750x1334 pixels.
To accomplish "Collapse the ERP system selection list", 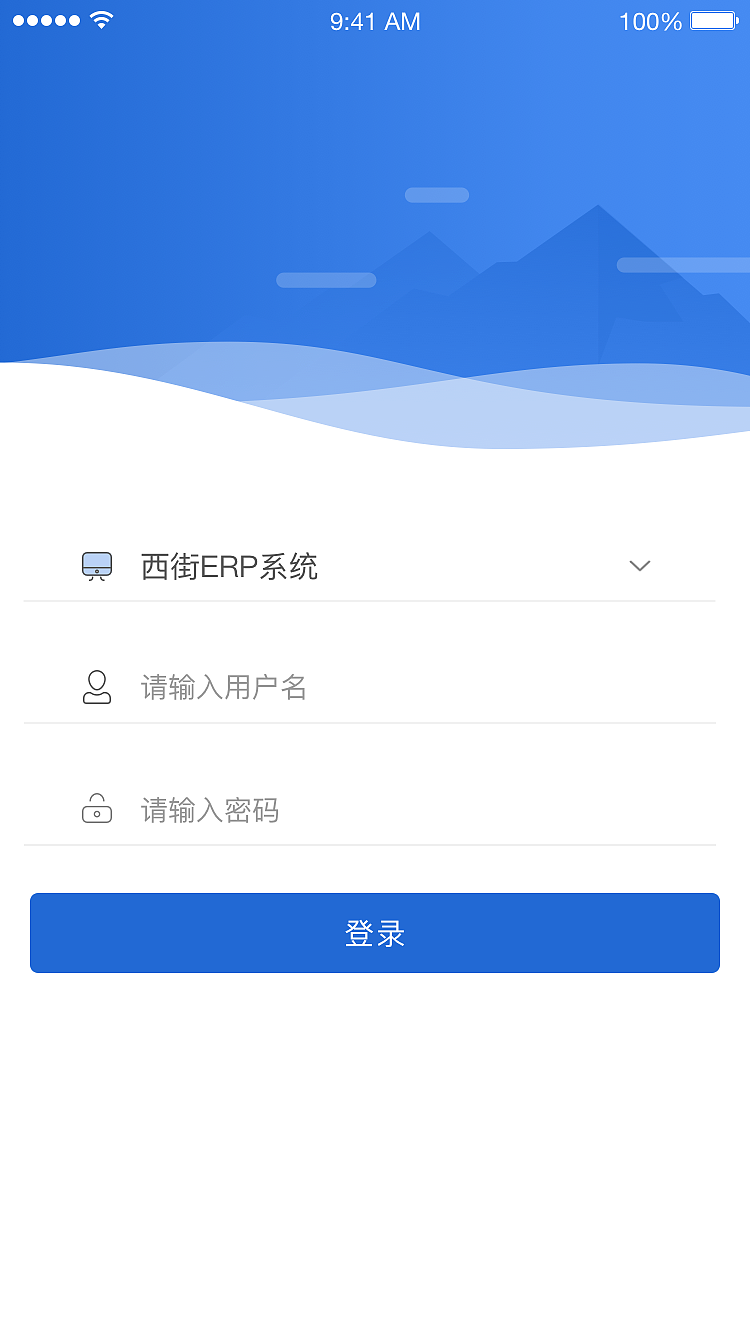I will click(x=639, y=566).
